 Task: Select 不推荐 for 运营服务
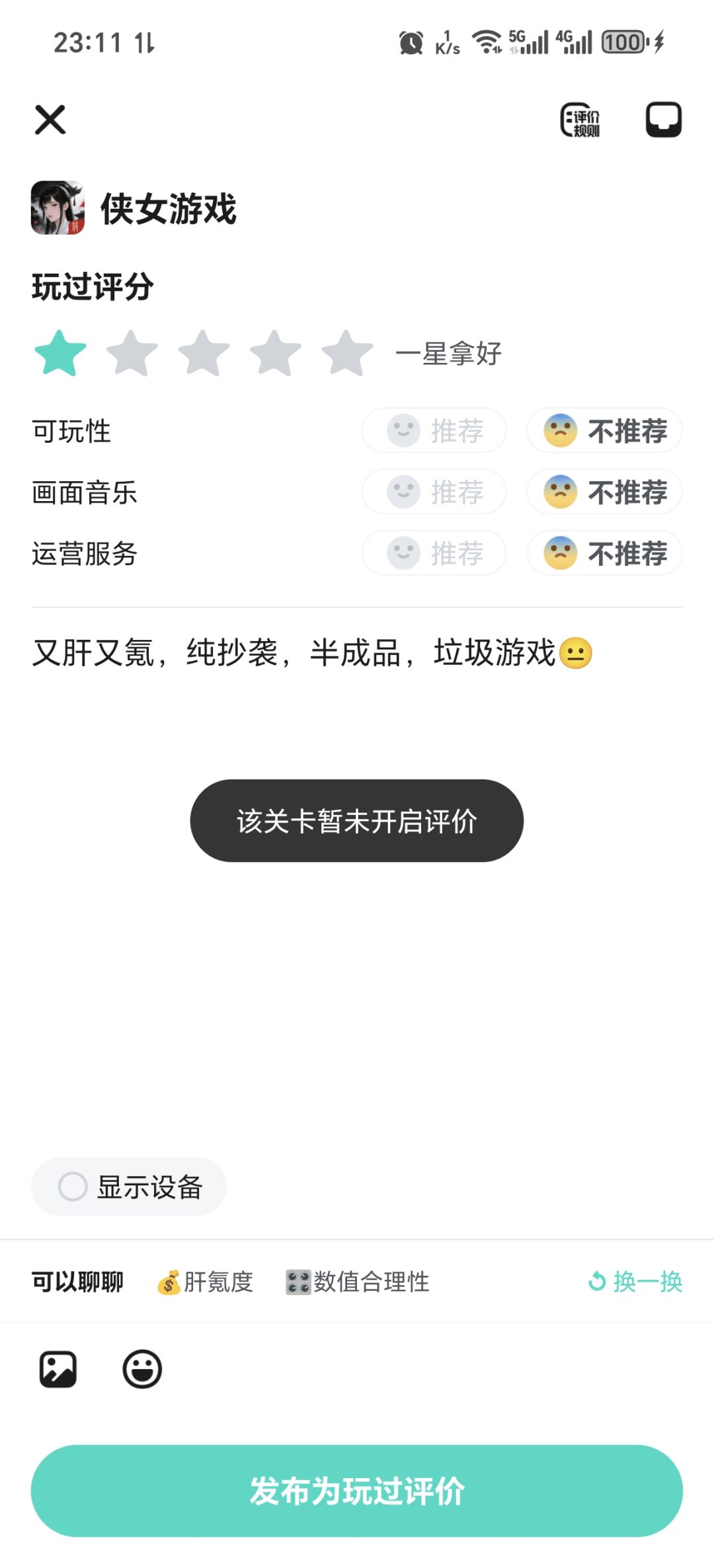click(x=604, y=553)
